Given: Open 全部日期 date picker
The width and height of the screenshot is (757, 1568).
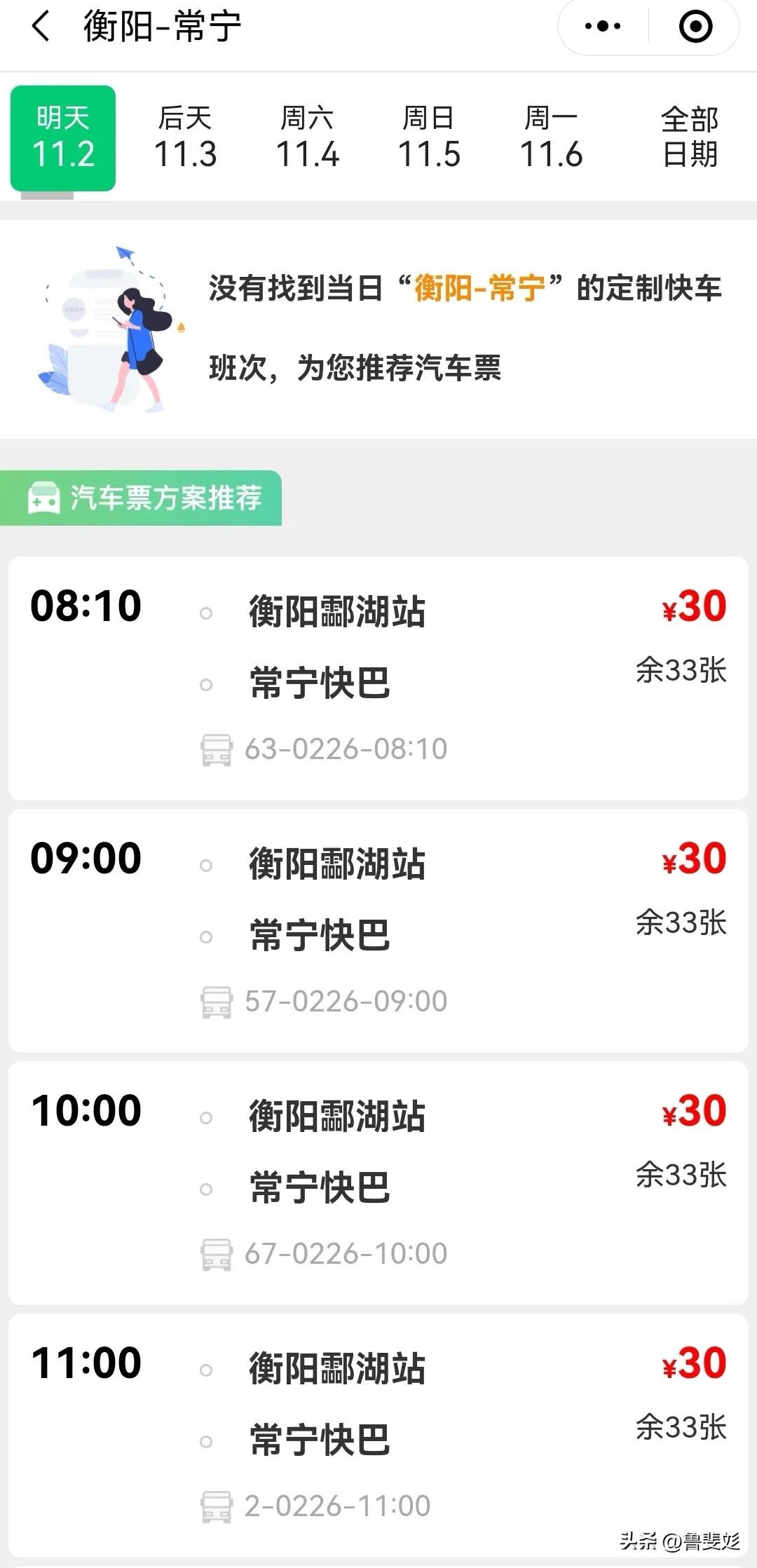Looking at the screenshot, I should 690,138.
